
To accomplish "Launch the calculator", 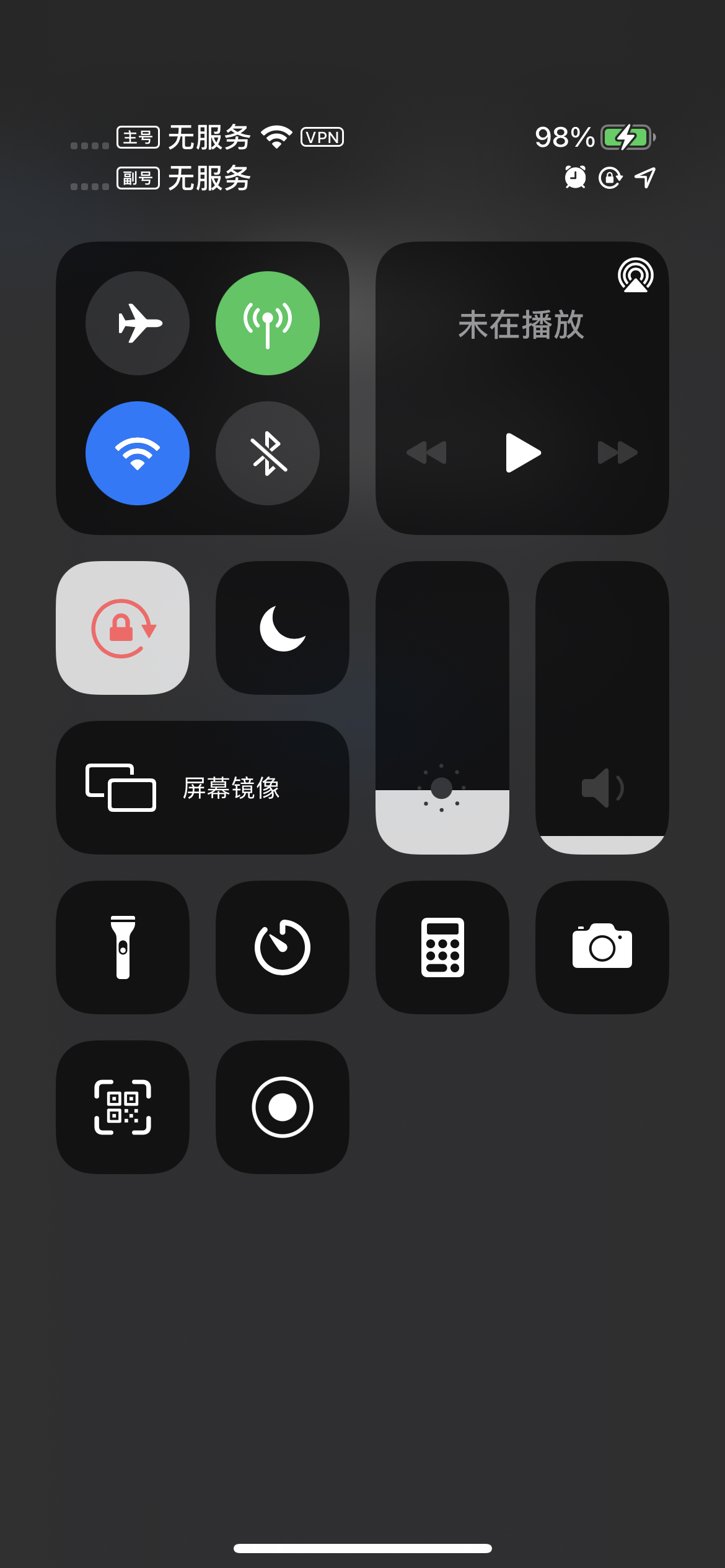I will (442, 947).
